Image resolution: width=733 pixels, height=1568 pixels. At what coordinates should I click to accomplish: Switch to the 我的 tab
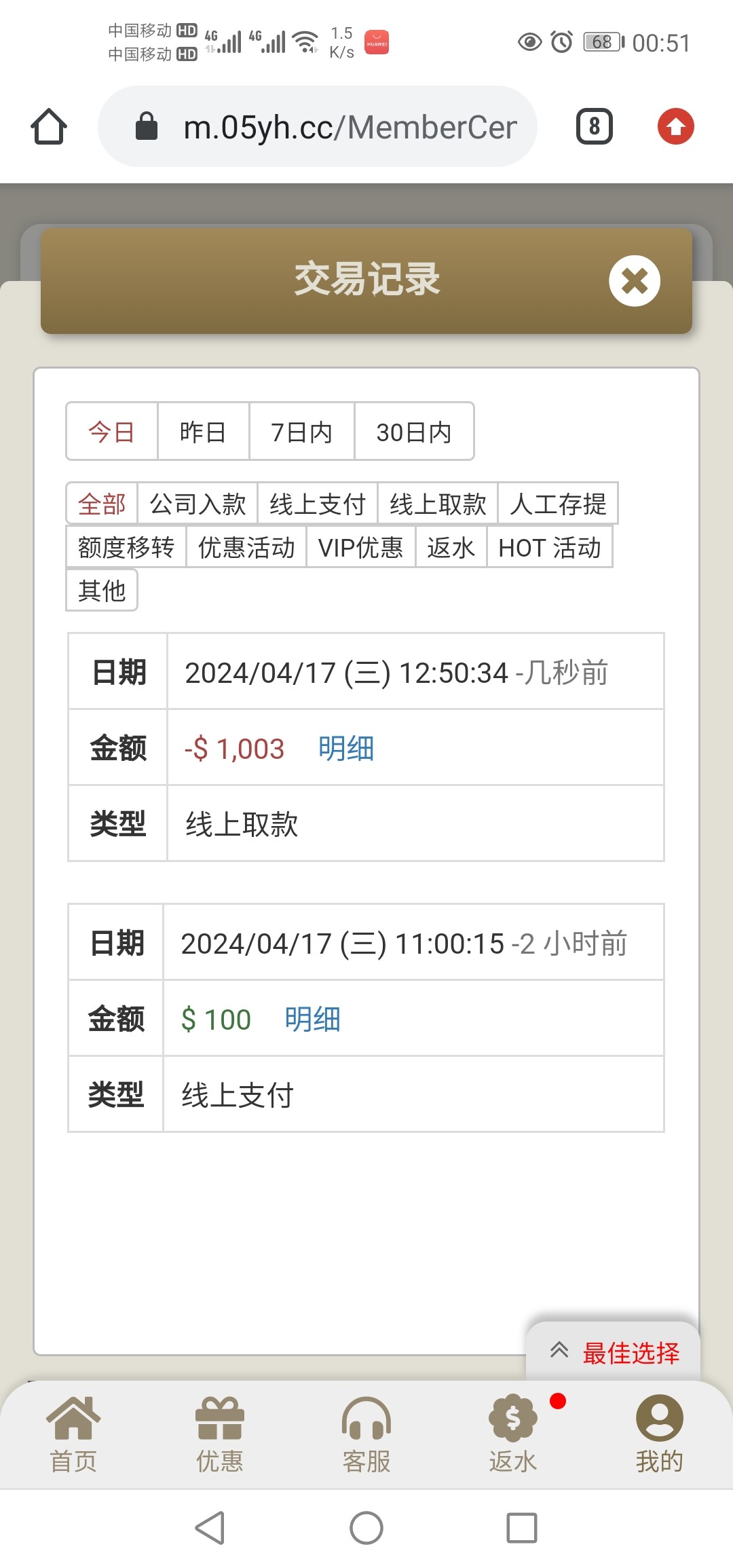(x=659, y=1434)
